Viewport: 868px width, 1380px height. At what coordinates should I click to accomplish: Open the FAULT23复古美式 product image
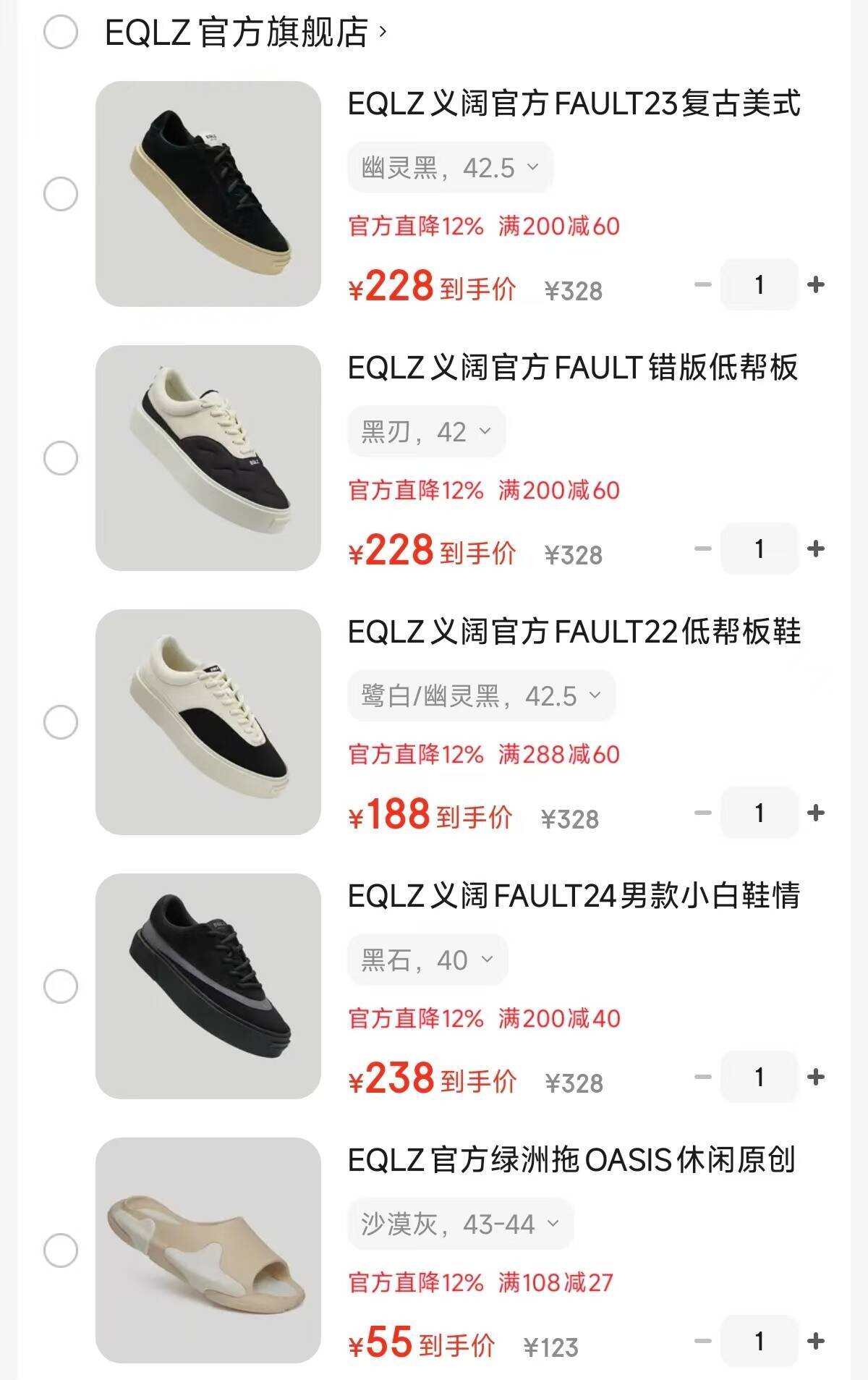point(208,194)
